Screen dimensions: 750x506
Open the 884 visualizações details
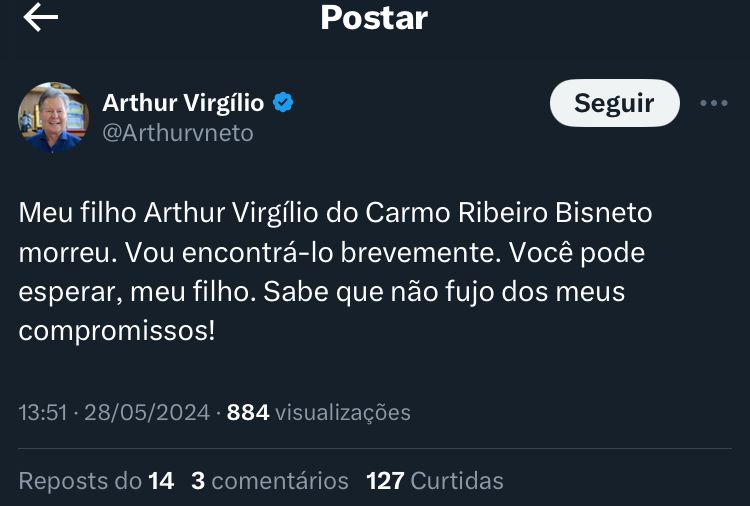coord(319,412)
